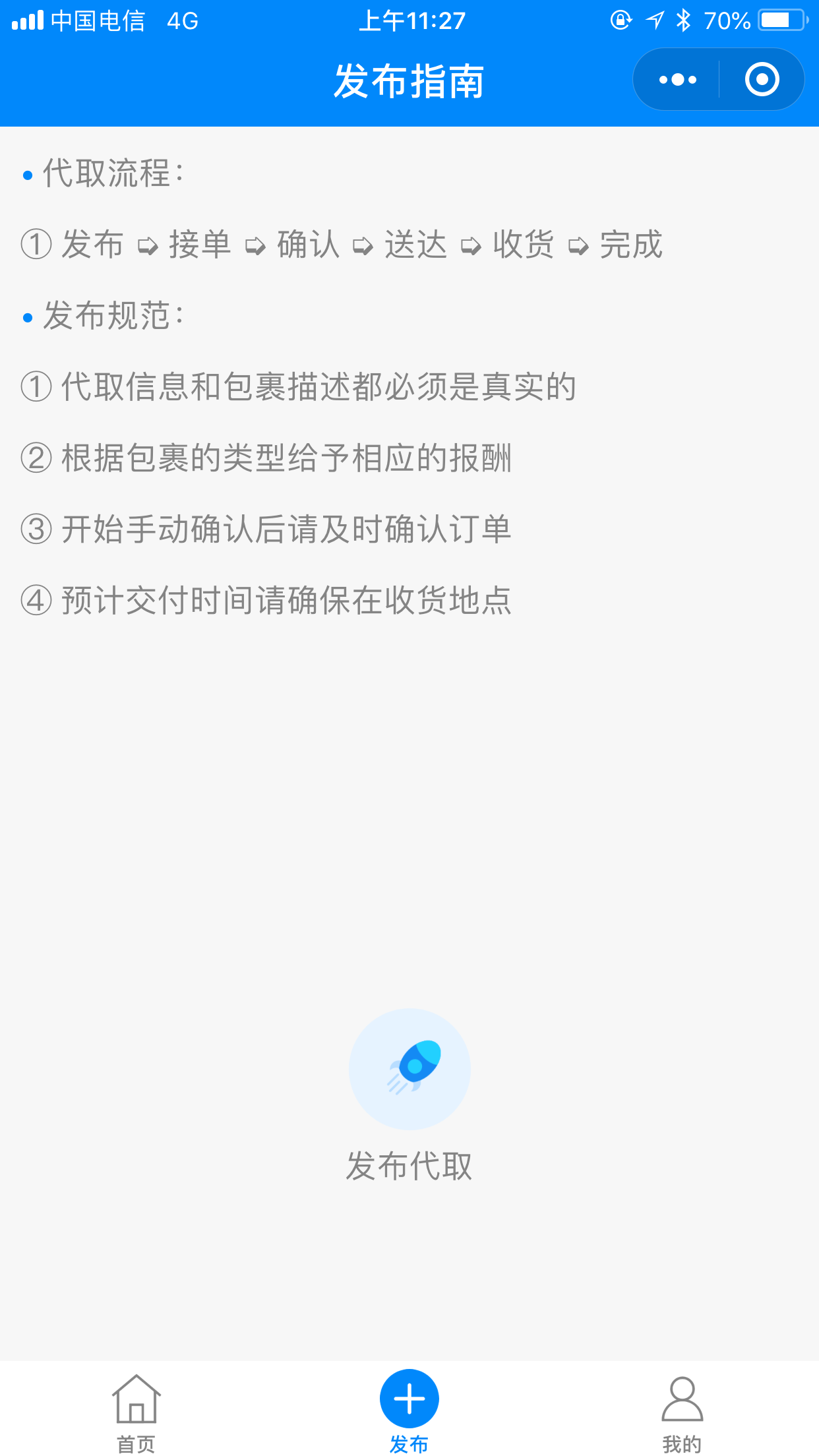Open the mini program's three-dot menu
Viewport: 819px width, 1456px height.
pyautogui.click(x=677, y=80)
